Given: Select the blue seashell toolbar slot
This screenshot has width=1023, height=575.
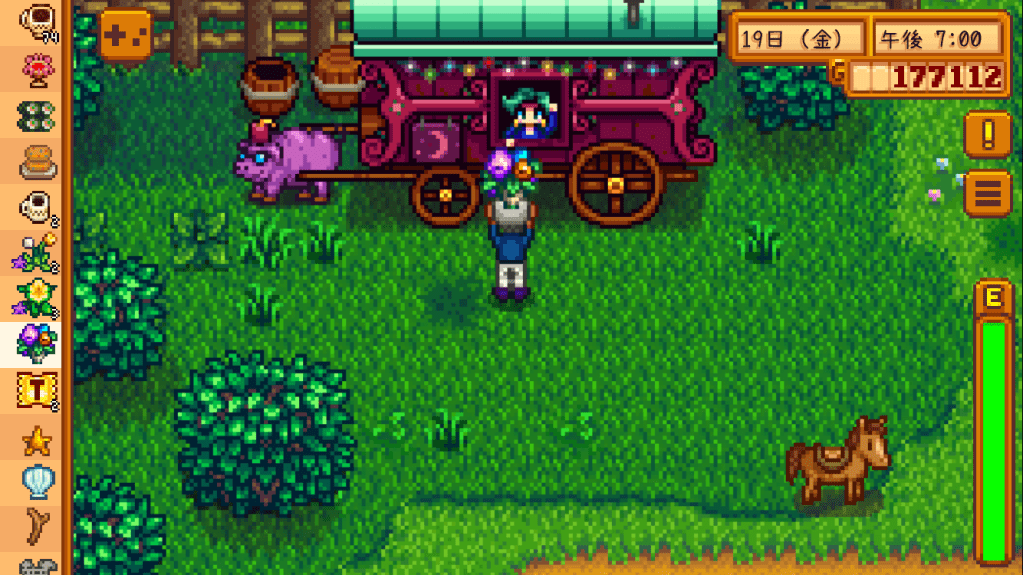Looking at the screenshot, I should 37,482.
